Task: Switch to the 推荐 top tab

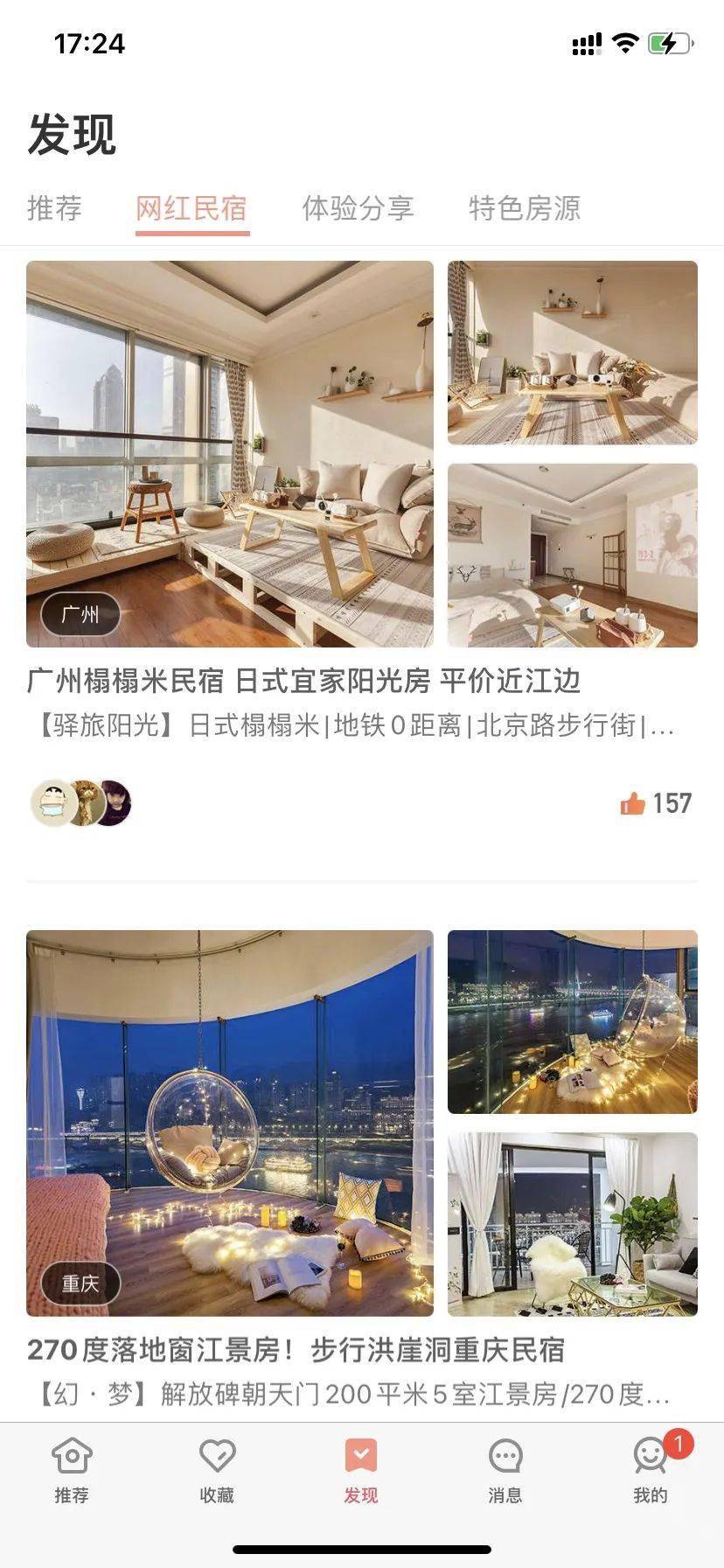Action: click(x=54, y=208)
